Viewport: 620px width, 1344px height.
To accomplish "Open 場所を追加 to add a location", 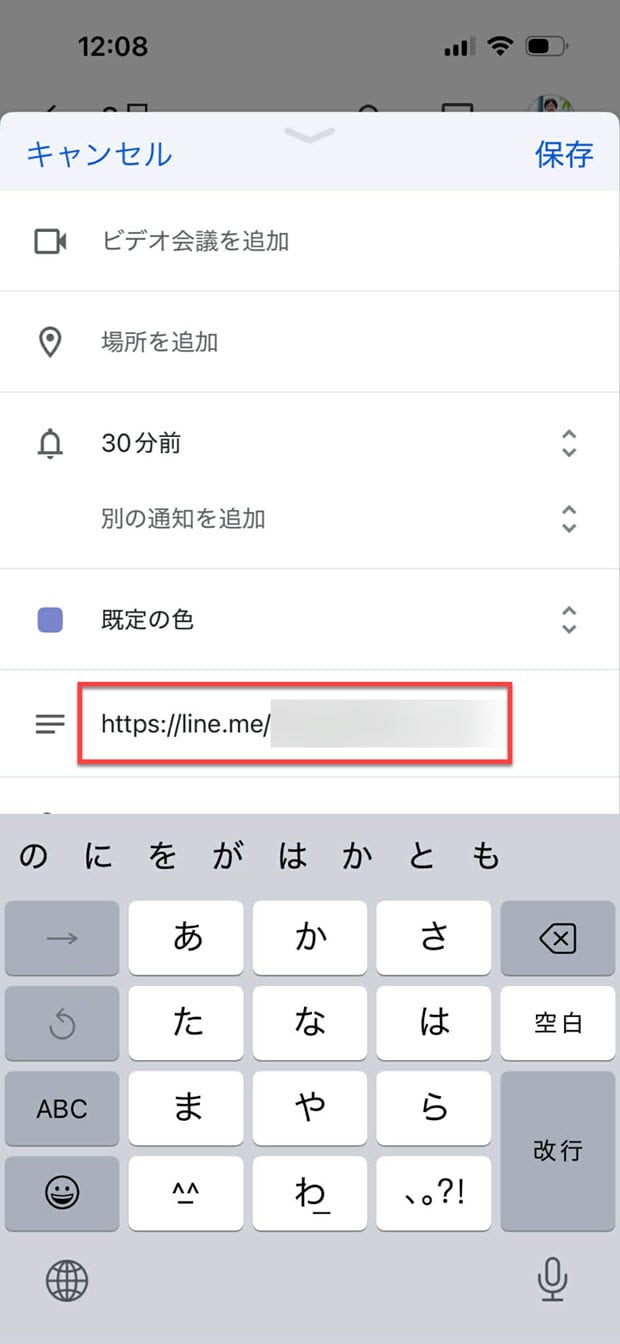I will [x=160, y=342].
